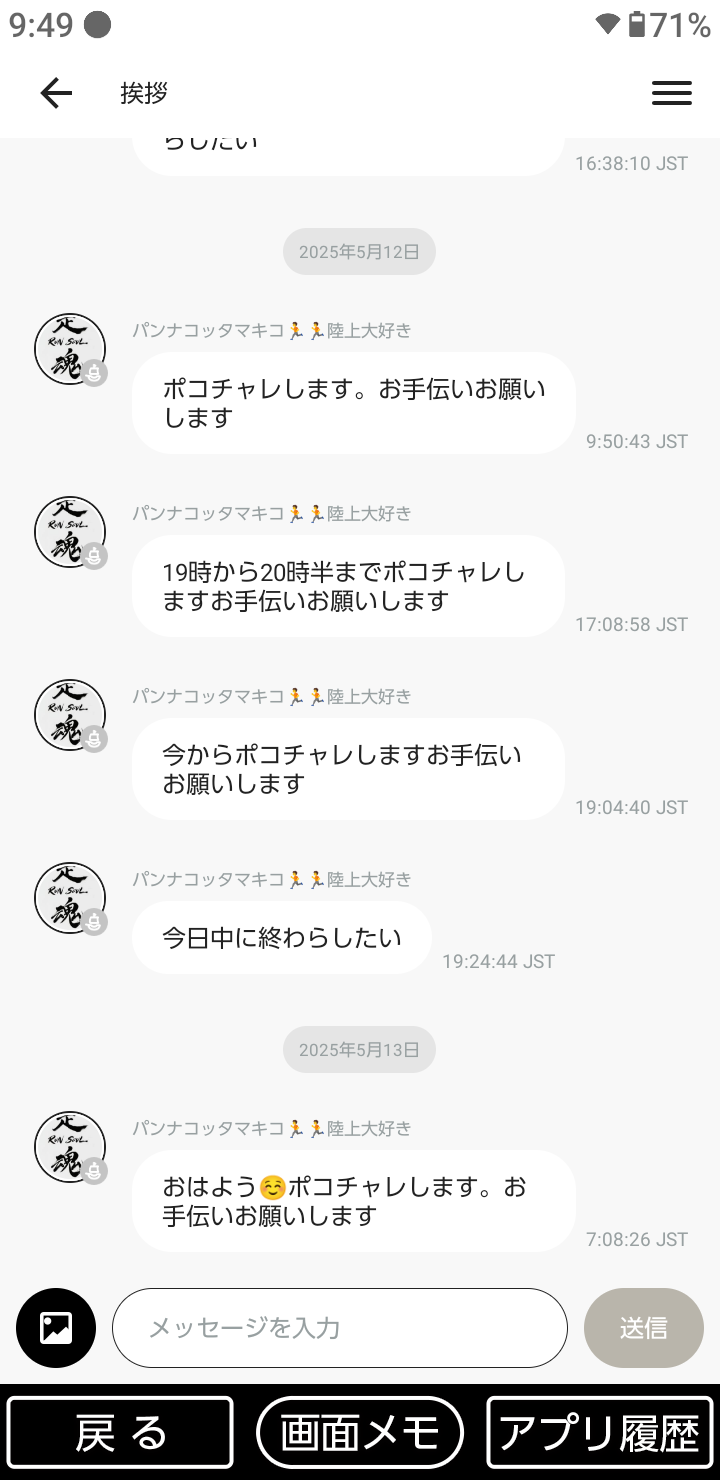Tap the message input field メッセージを入力

(x=339, y=1327)
